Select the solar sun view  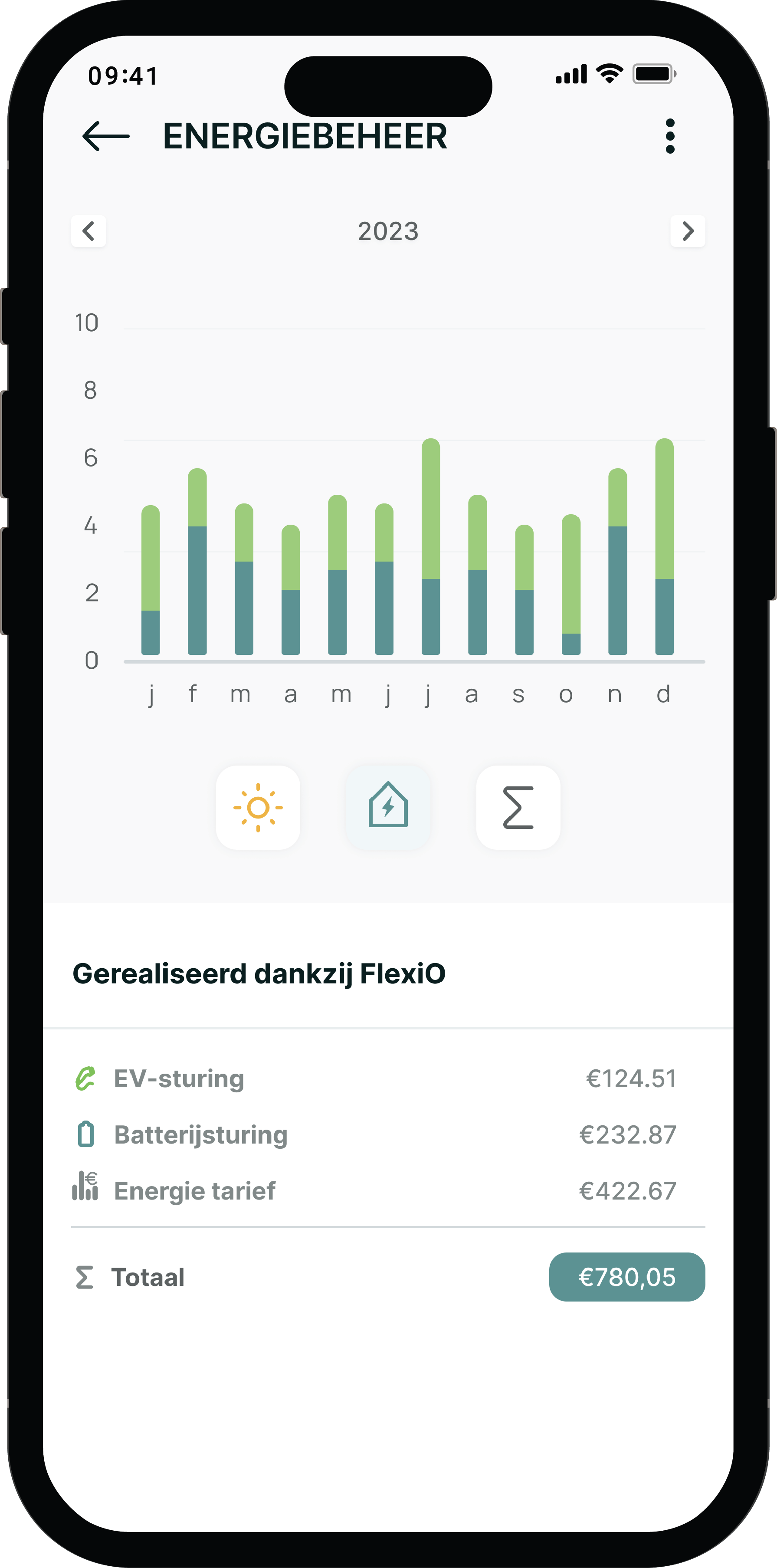tap(258, 807)
